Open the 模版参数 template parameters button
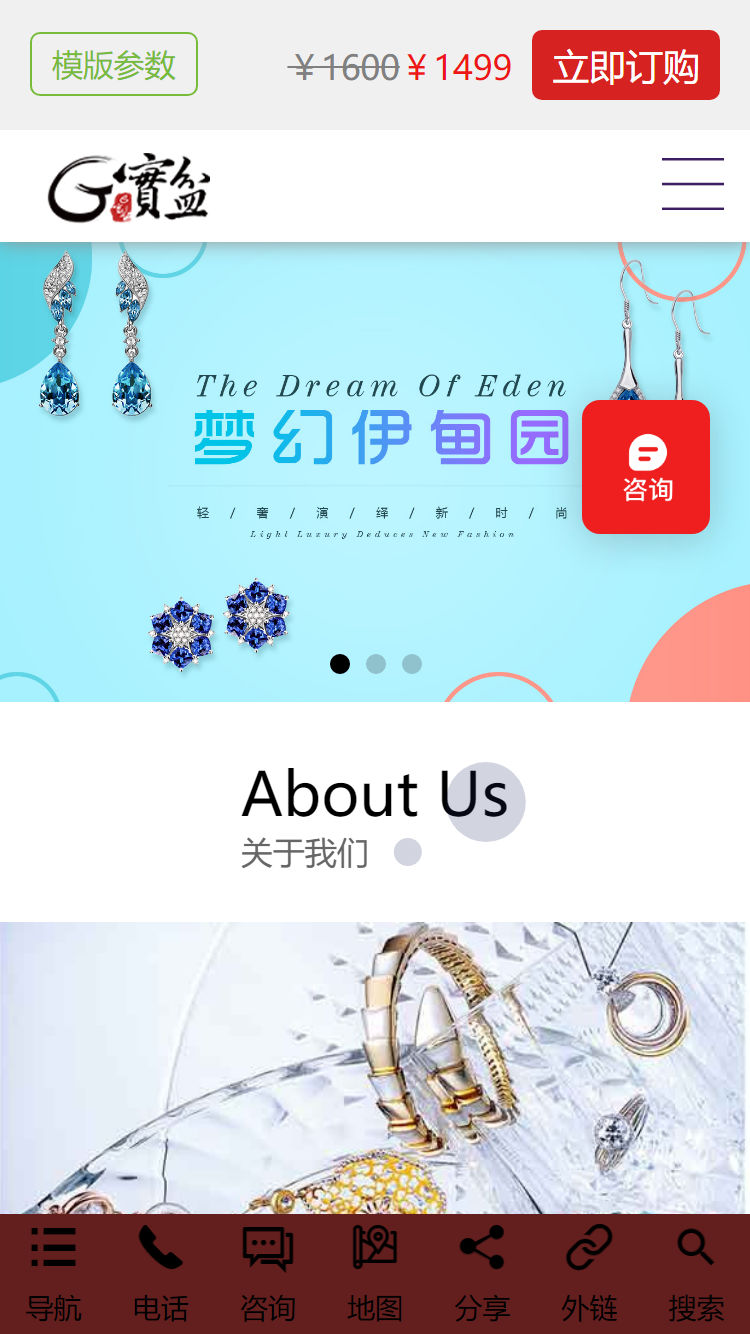Screen dimensions: 750x1334 click(114, 65)
